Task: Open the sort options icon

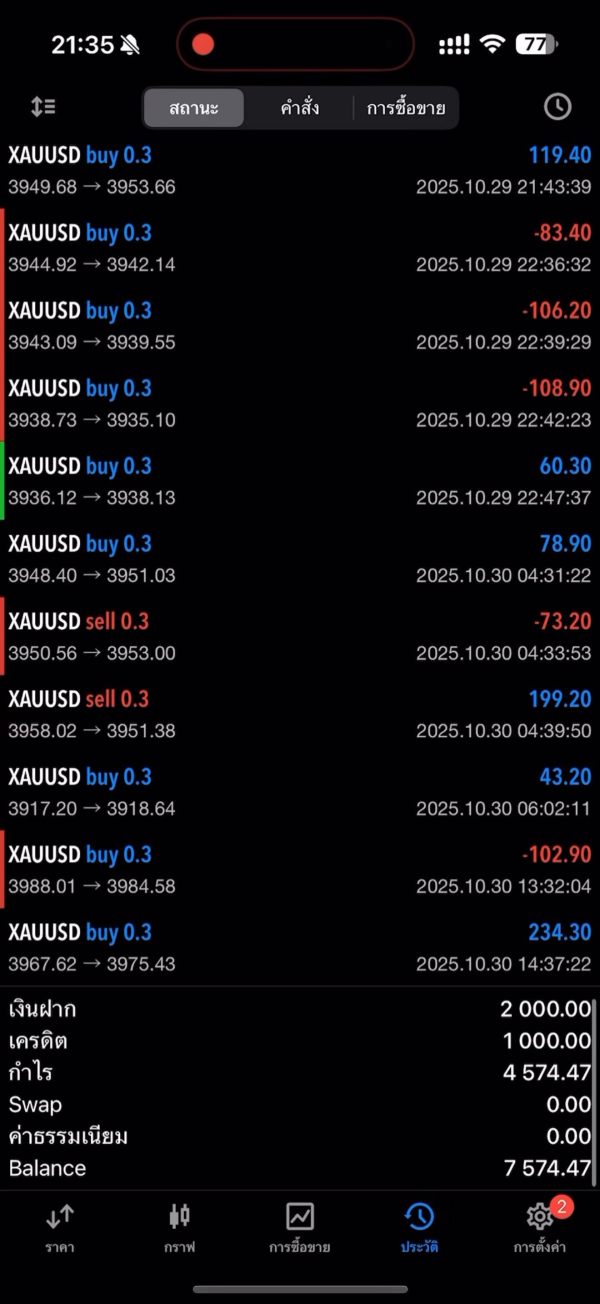Action: [43, 107]
